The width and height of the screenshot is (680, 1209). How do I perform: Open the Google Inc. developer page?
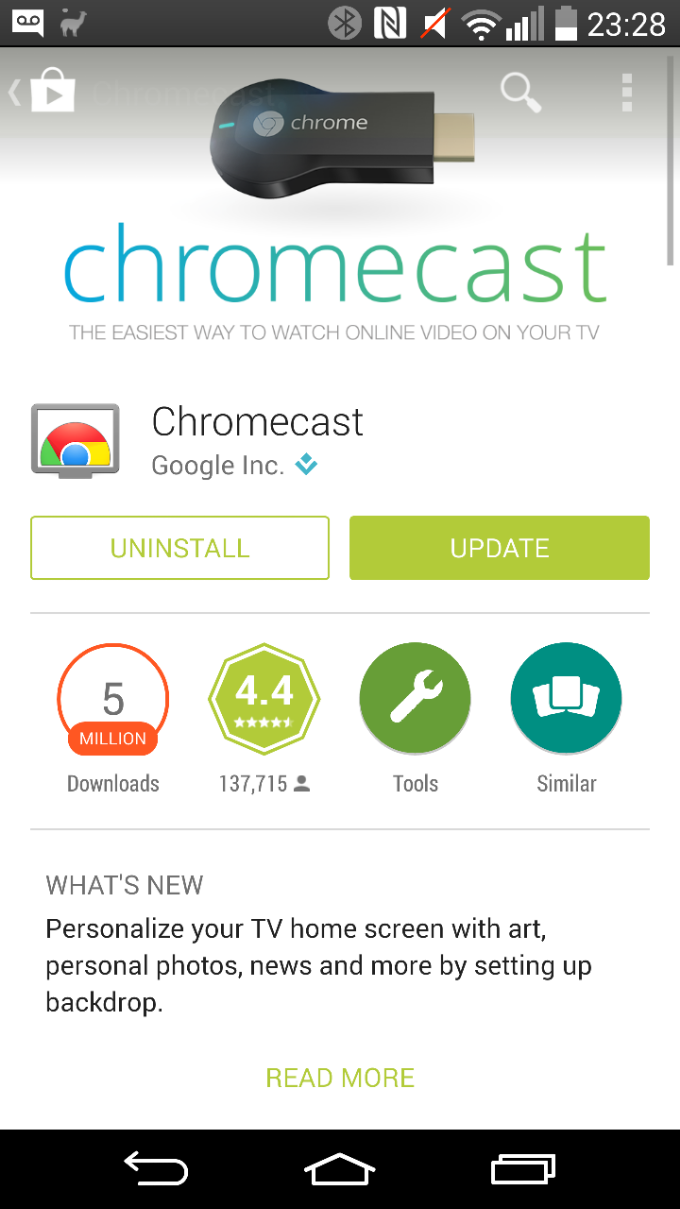coord(218,466)
